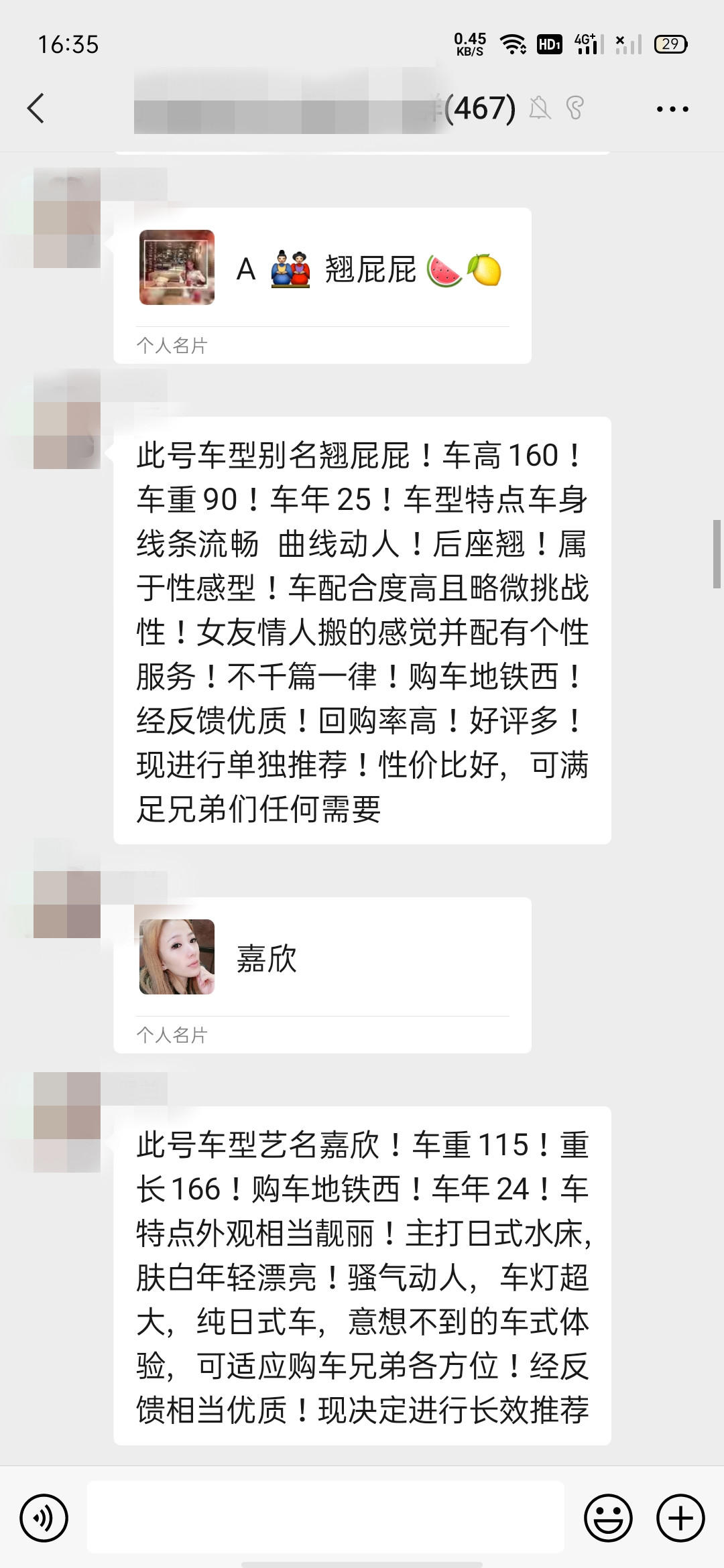
Task: Go back to the chat list
Action: point(36,109)
